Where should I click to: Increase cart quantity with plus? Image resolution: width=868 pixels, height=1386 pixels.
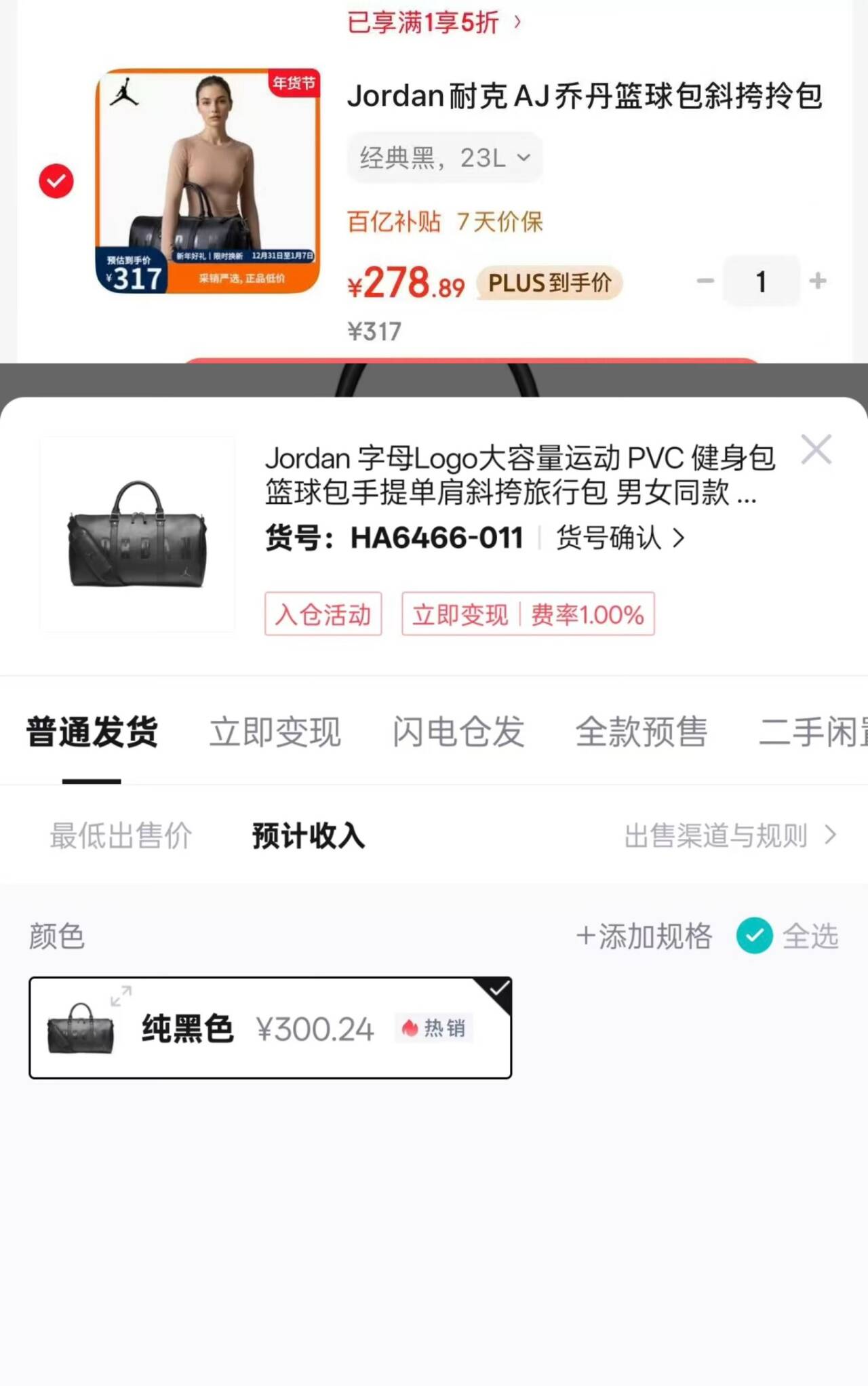pyautogui.click(x=818, y=281)
